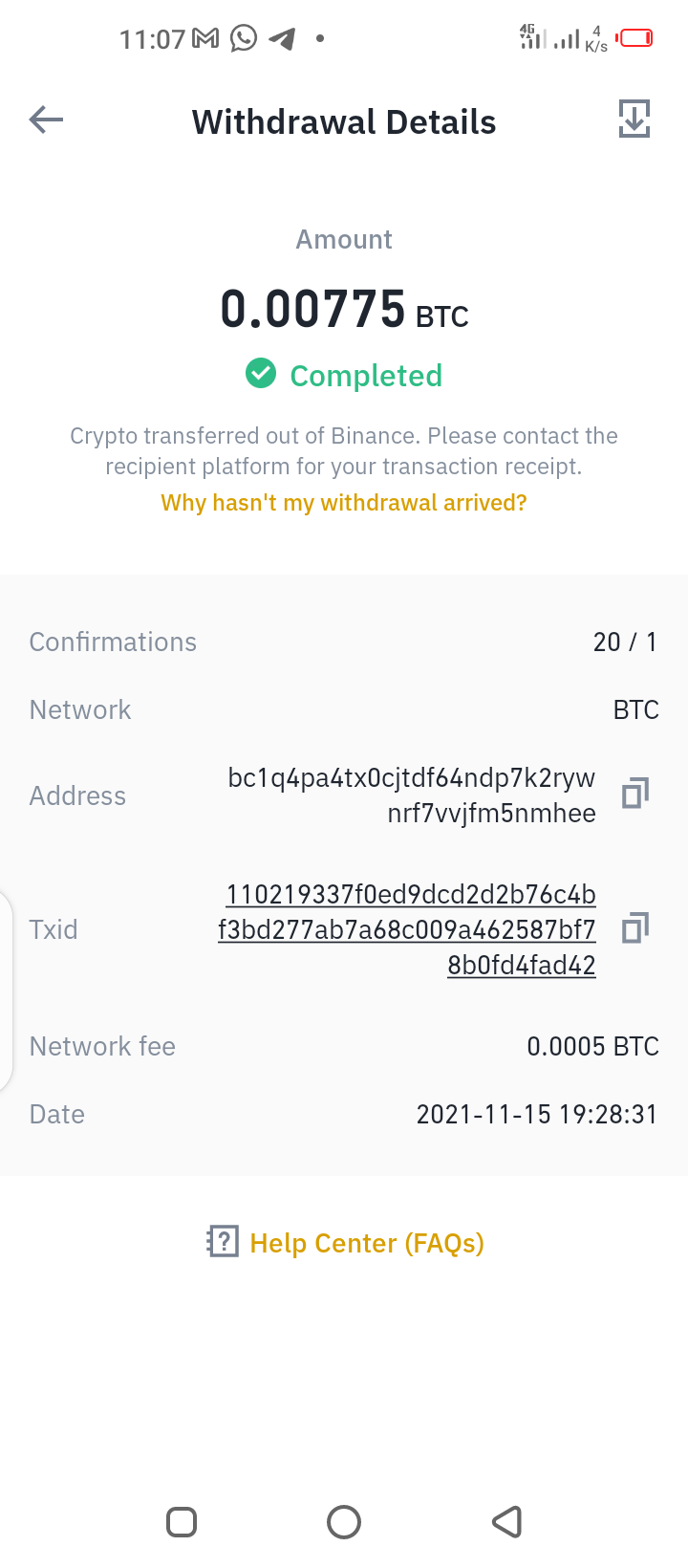Open WhatsApp from the status bar icon
Image resolution: width=688 pixels, height=1568 pixels.
(244, 38)
